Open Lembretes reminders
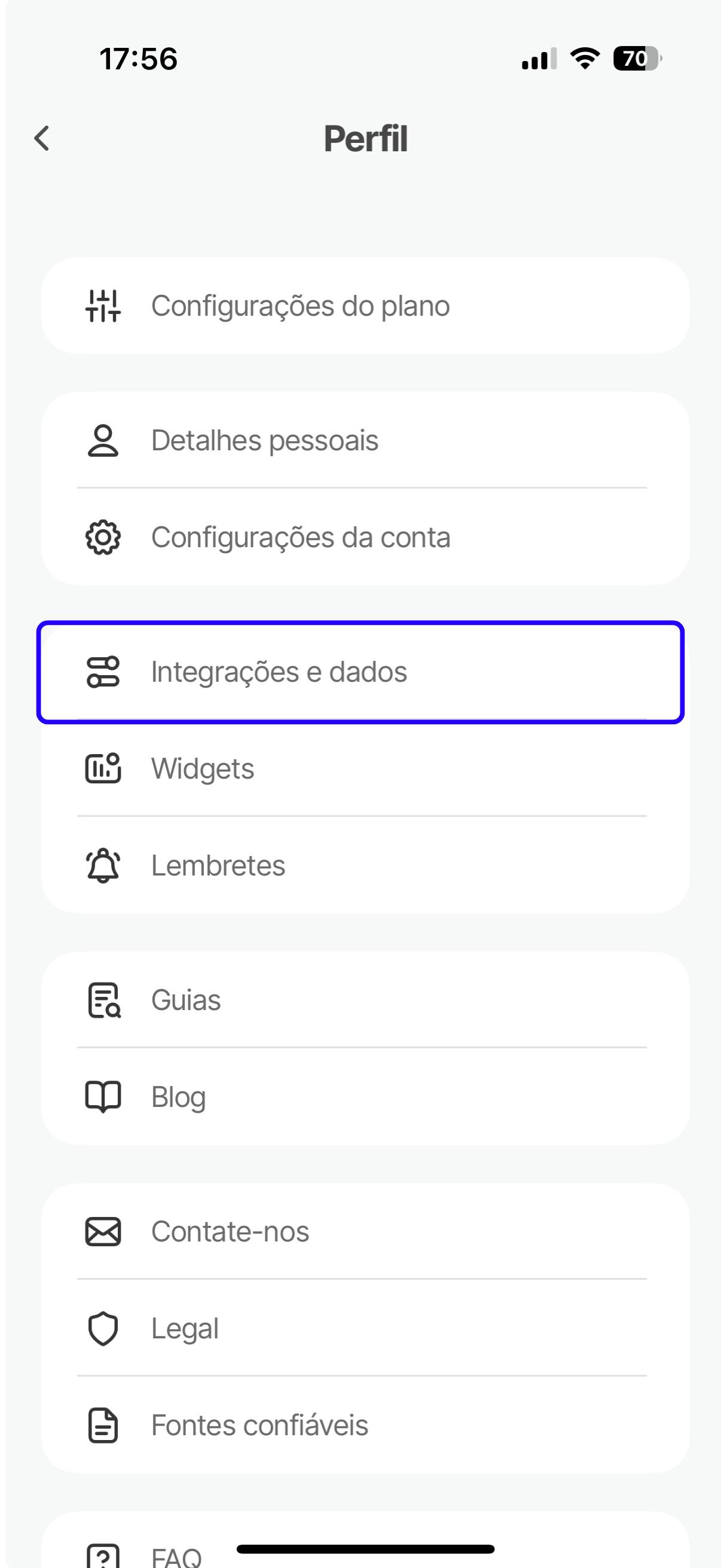The width and height of the screenshot is (721, 1568). pyautogui.click(x=365, y=865)
